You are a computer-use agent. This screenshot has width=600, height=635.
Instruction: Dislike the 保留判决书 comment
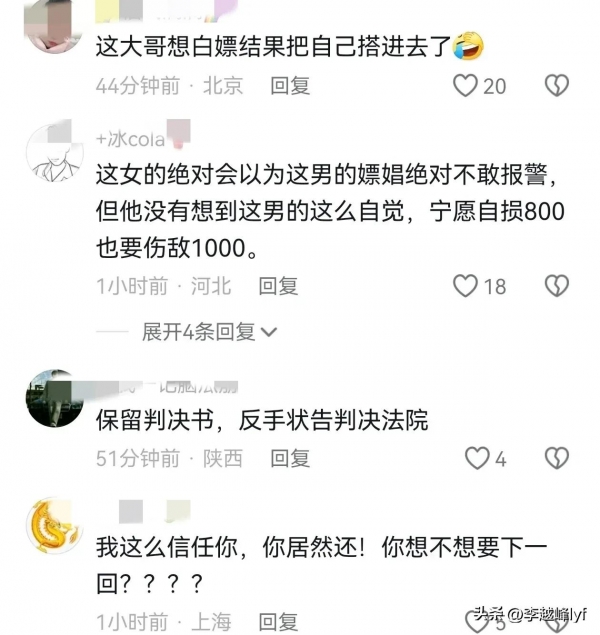coord(556,458)
